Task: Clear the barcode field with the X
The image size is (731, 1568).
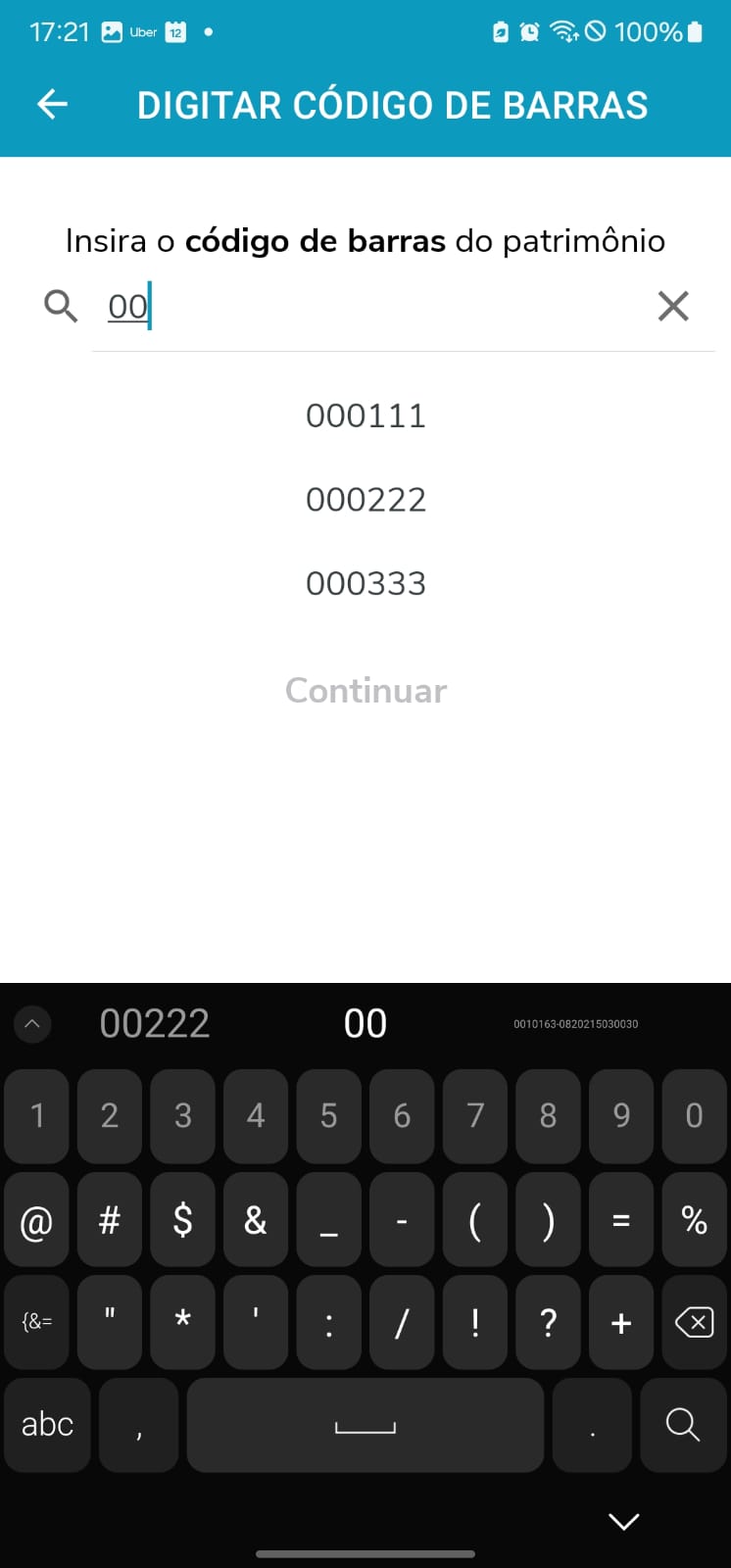Action: [x=673, y=306]
